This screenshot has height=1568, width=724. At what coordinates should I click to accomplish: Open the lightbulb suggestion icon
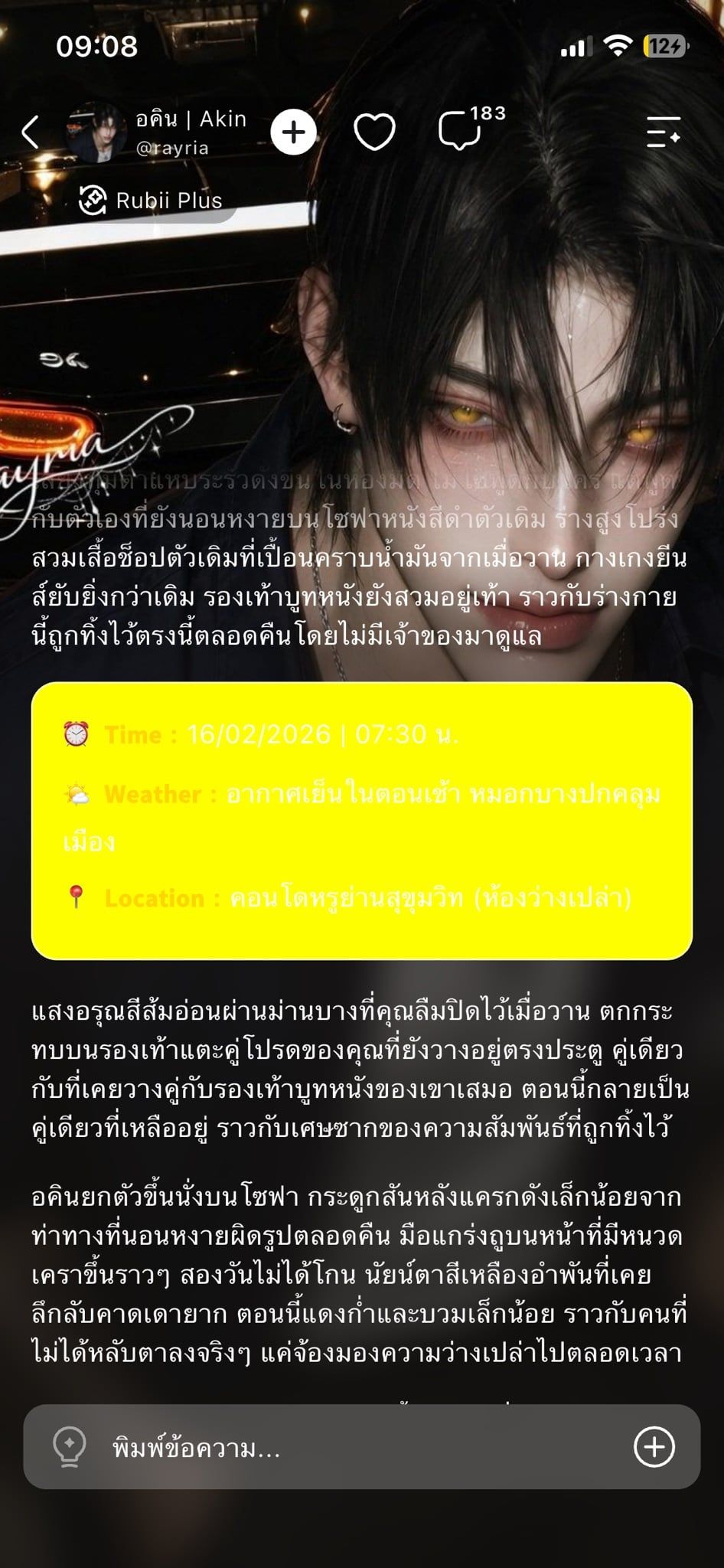click(x=69, y=1448)
